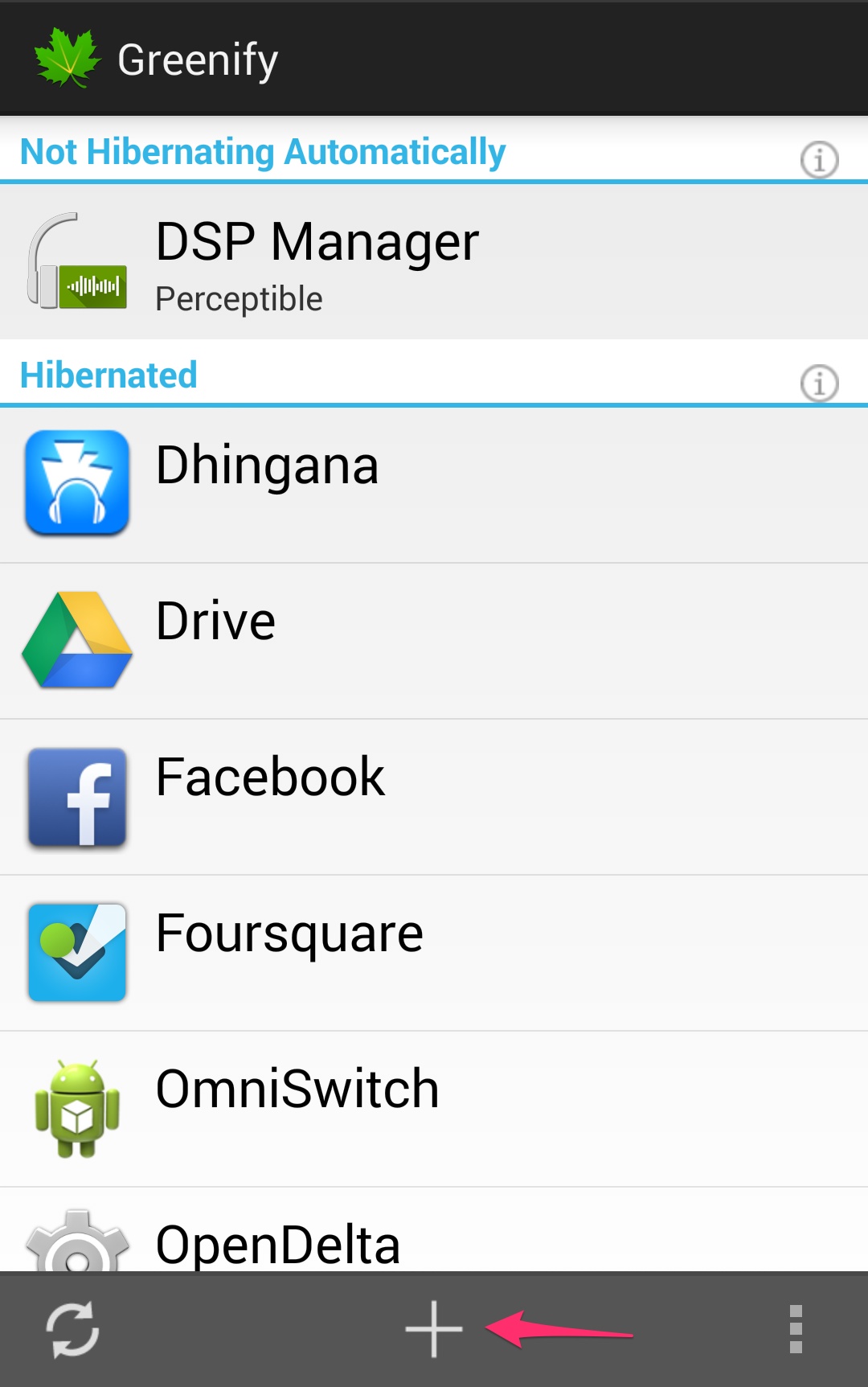The height and width of the screenshot is (1387, 868).
Task: Tap the OpenDelta gear icon
Action: pos(76,1242)
